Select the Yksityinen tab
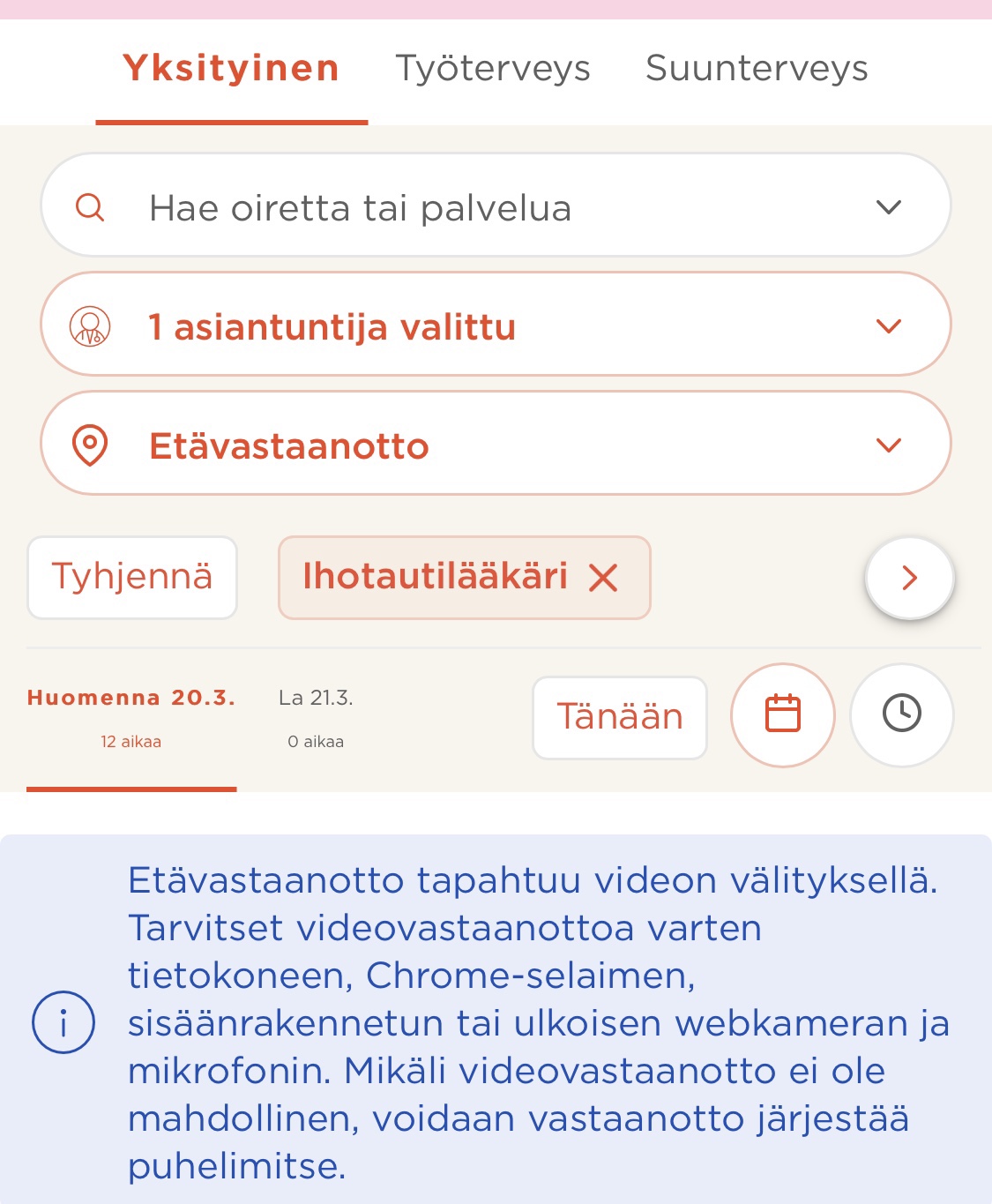 pos(231,69)
